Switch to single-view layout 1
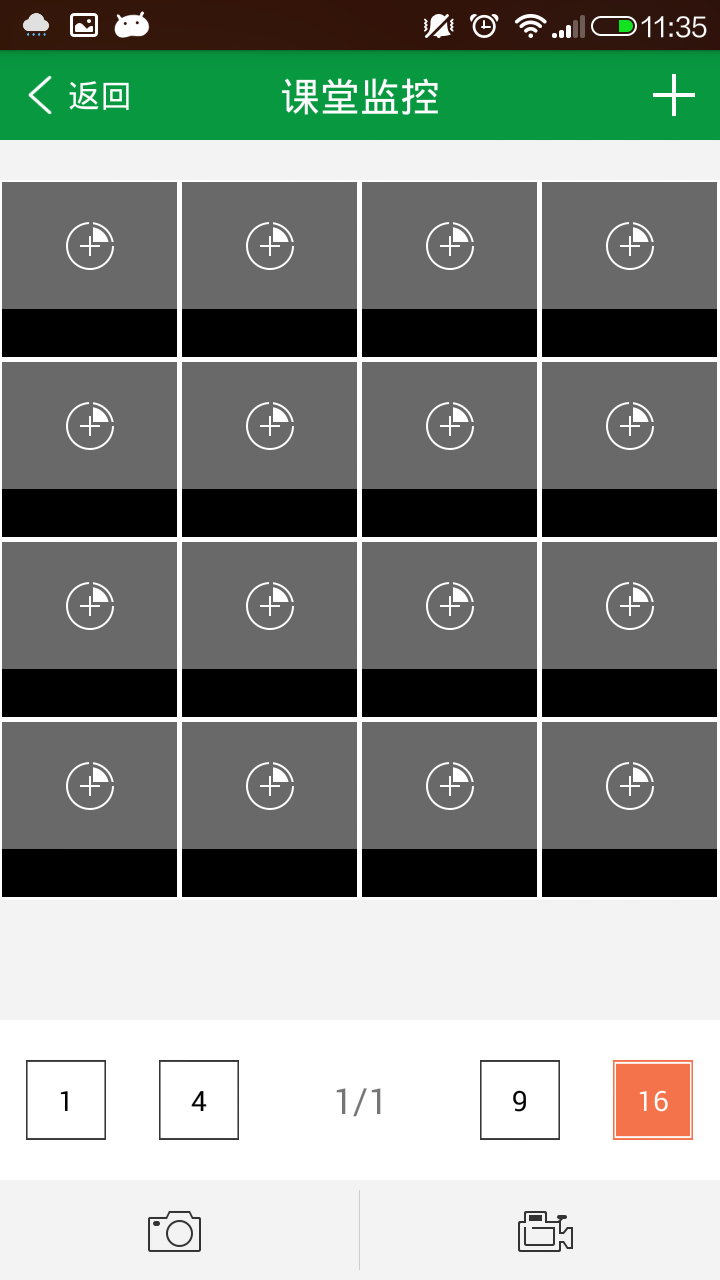Image resolution: width=720 pixels, height=1280 pixels. (x=66, y=1100)
